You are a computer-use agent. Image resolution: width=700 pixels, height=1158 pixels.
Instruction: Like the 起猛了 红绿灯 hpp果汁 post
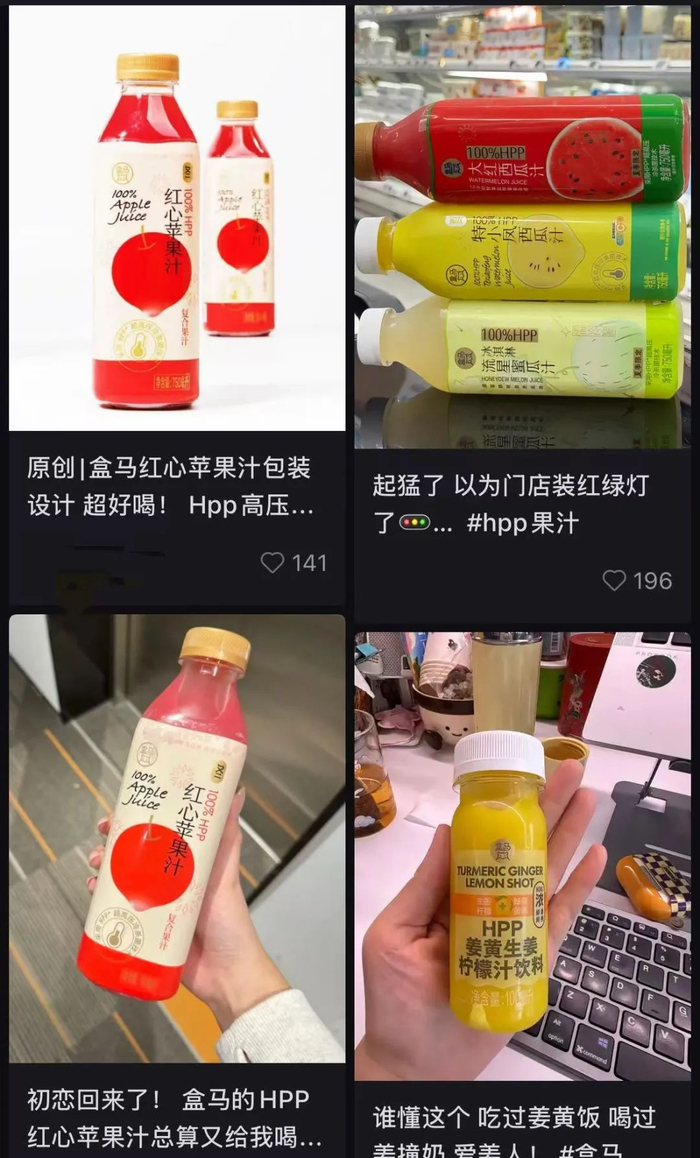[x=614, y=581]
